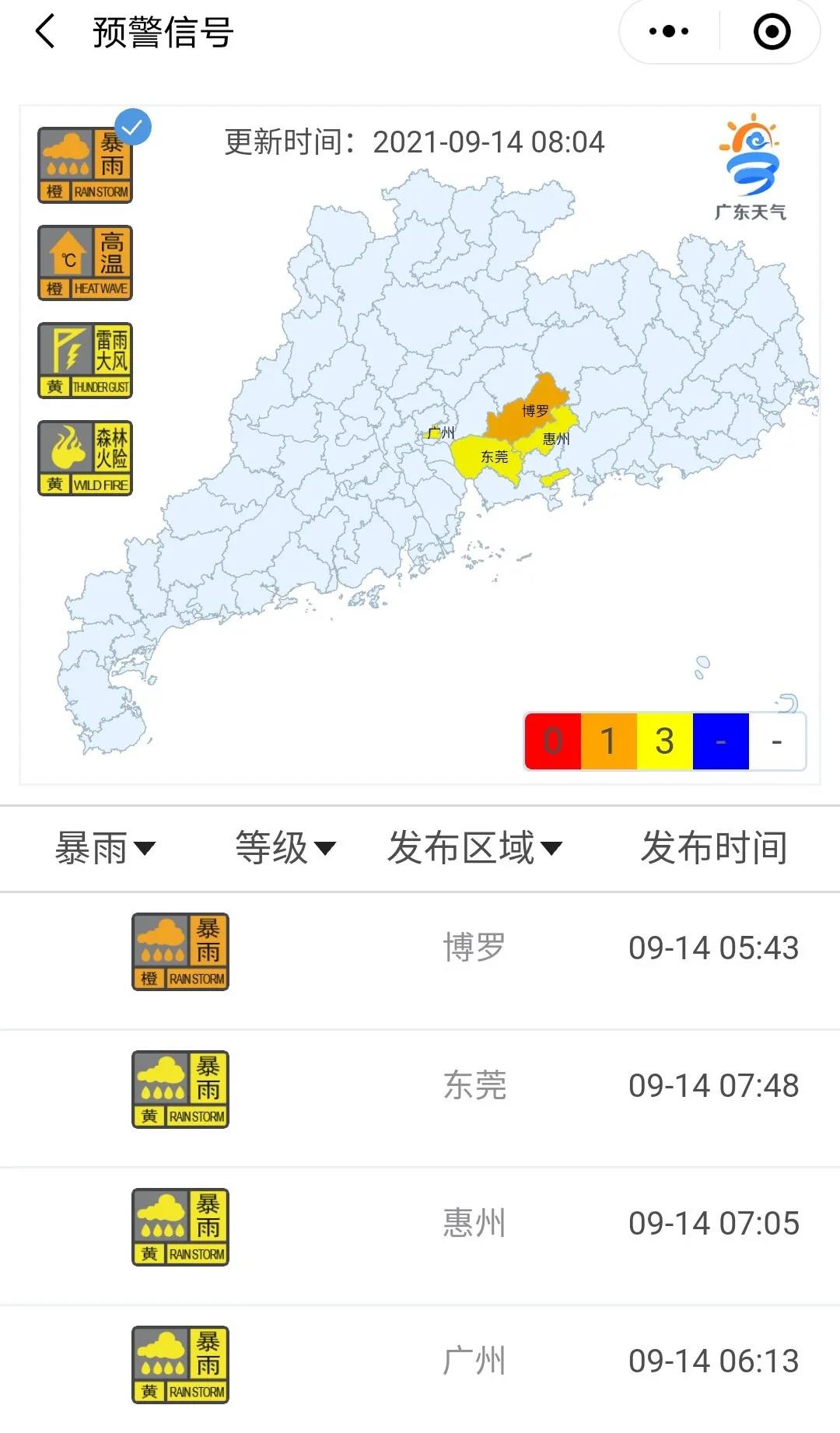
Task: Select the orange 高温 heat wave warning filter
Action: tap(86, 263)
